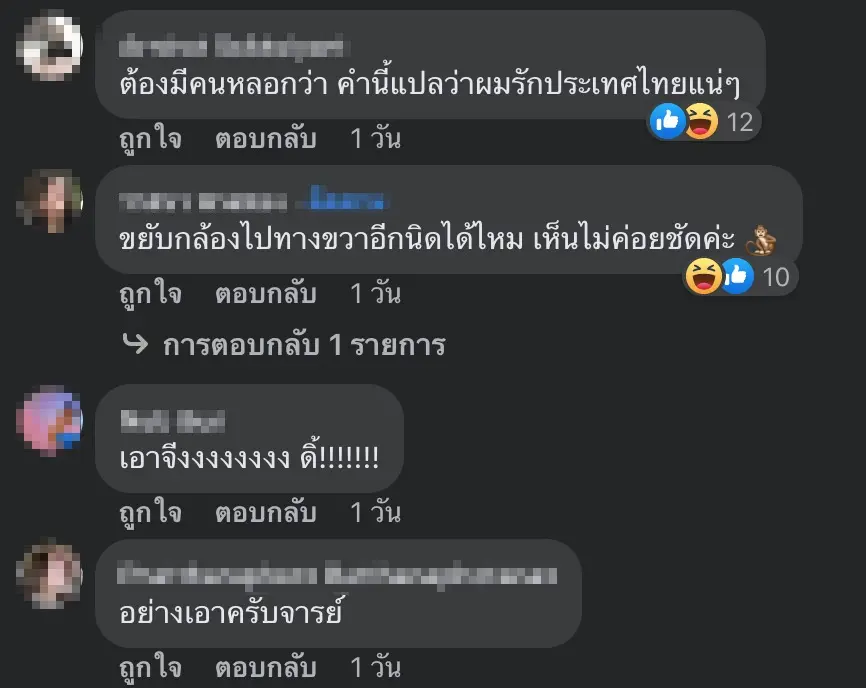Reply to the เอาจีงงงง comment
Viewport: 866px width, 688px height.
tap(265, 513)
